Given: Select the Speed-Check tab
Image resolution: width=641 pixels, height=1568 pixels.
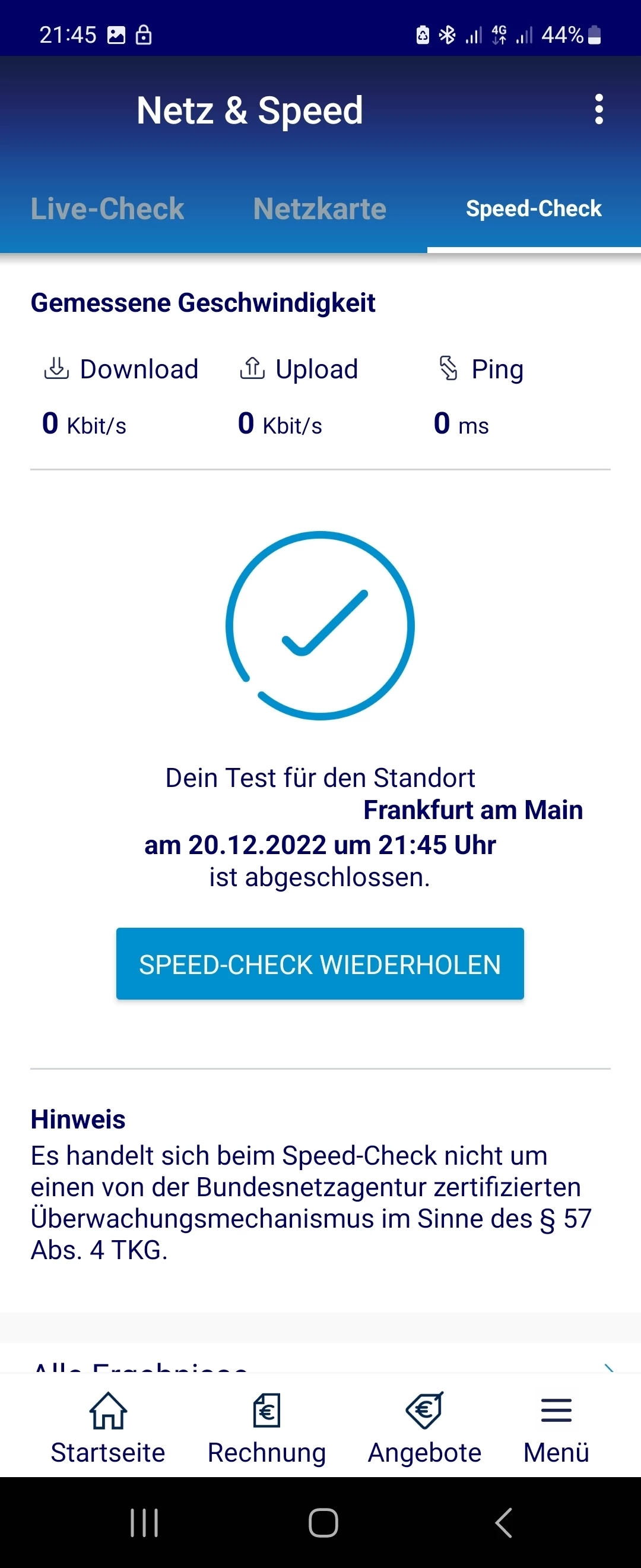Looking at the screenshot, I should click(x=534, y=209).
